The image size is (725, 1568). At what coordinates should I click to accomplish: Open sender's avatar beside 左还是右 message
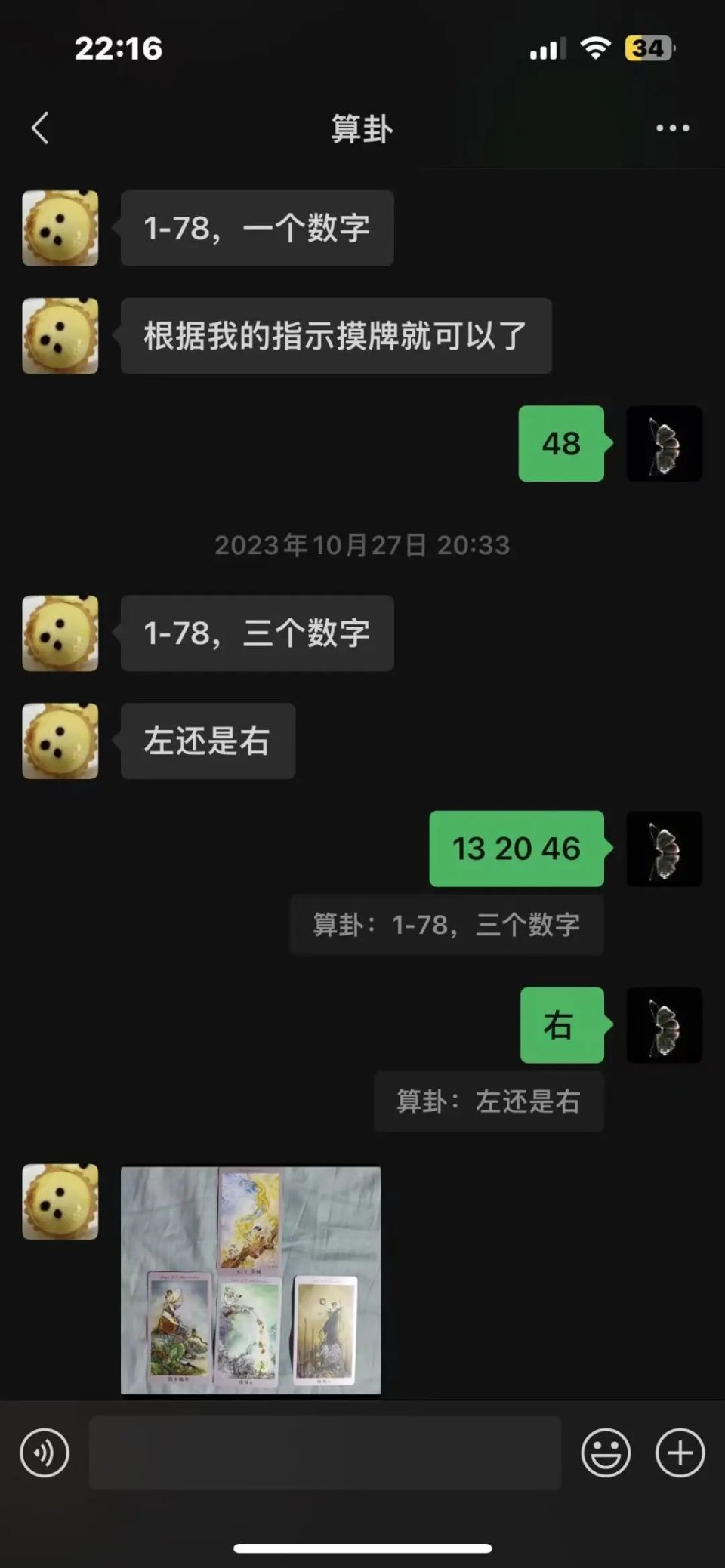click(60, 741)
